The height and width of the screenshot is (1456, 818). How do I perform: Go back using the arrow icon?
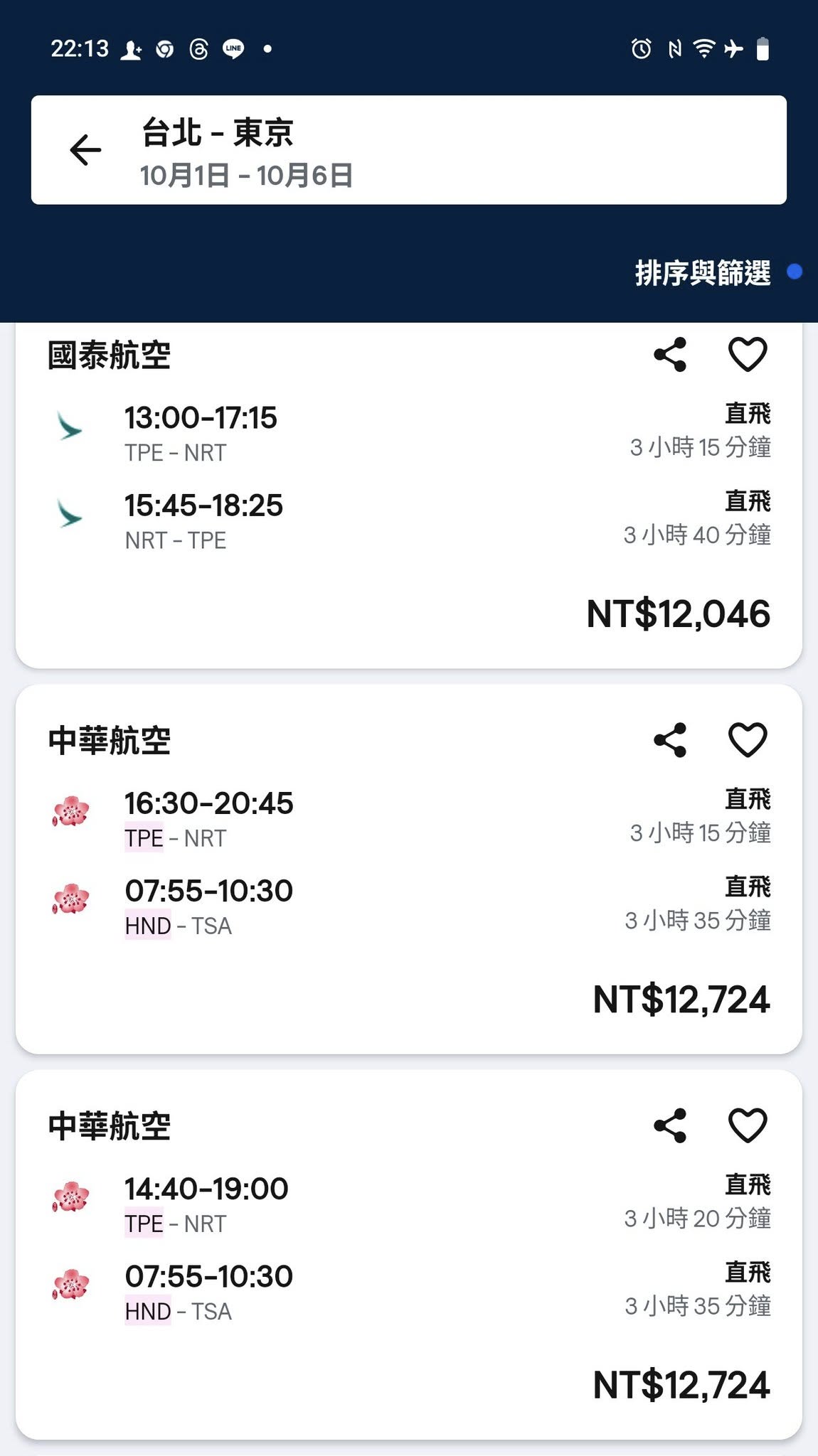click(x=85, y=150)
